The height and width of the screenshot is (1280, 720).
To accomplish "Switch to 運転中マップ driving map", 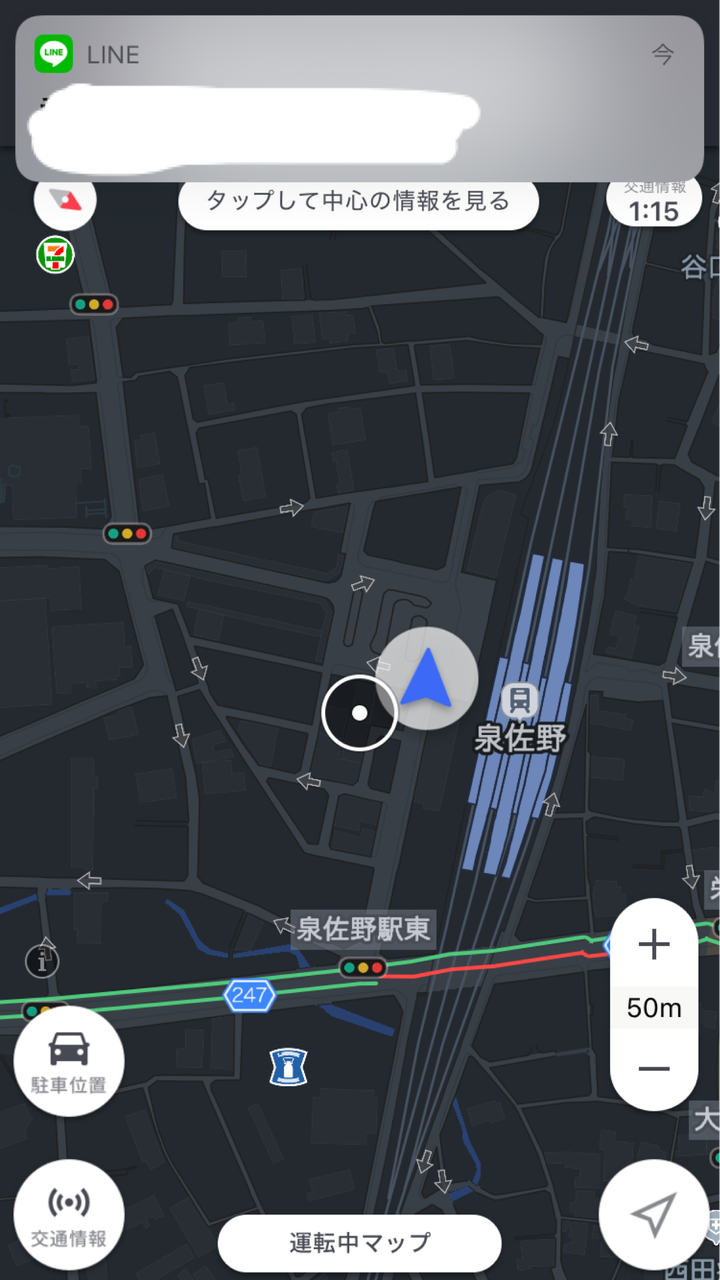I will [x=359, y=1243].
